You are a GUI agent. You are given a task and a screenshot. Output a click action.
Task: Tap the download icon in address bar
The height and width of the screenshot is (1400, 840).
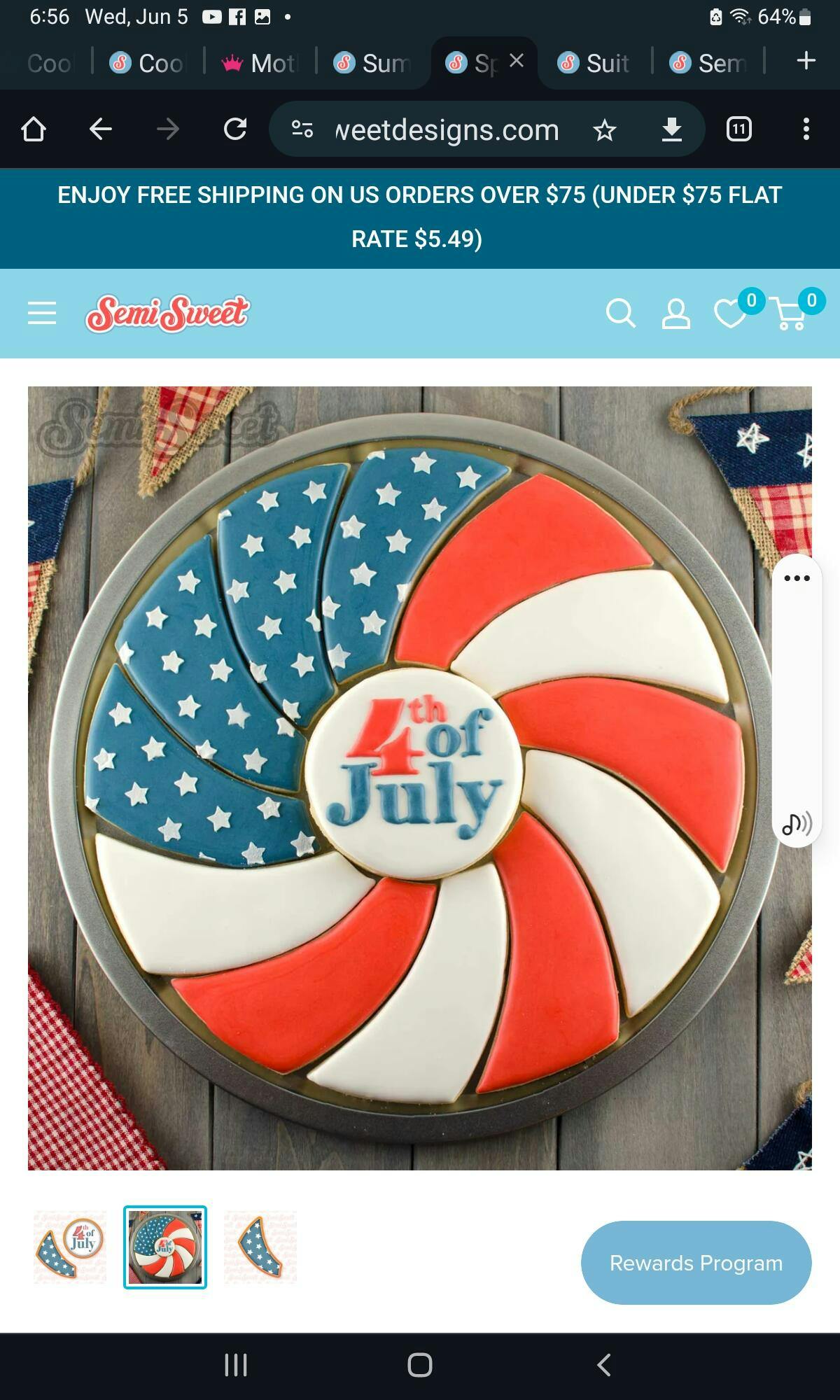(x=671, y=129)
